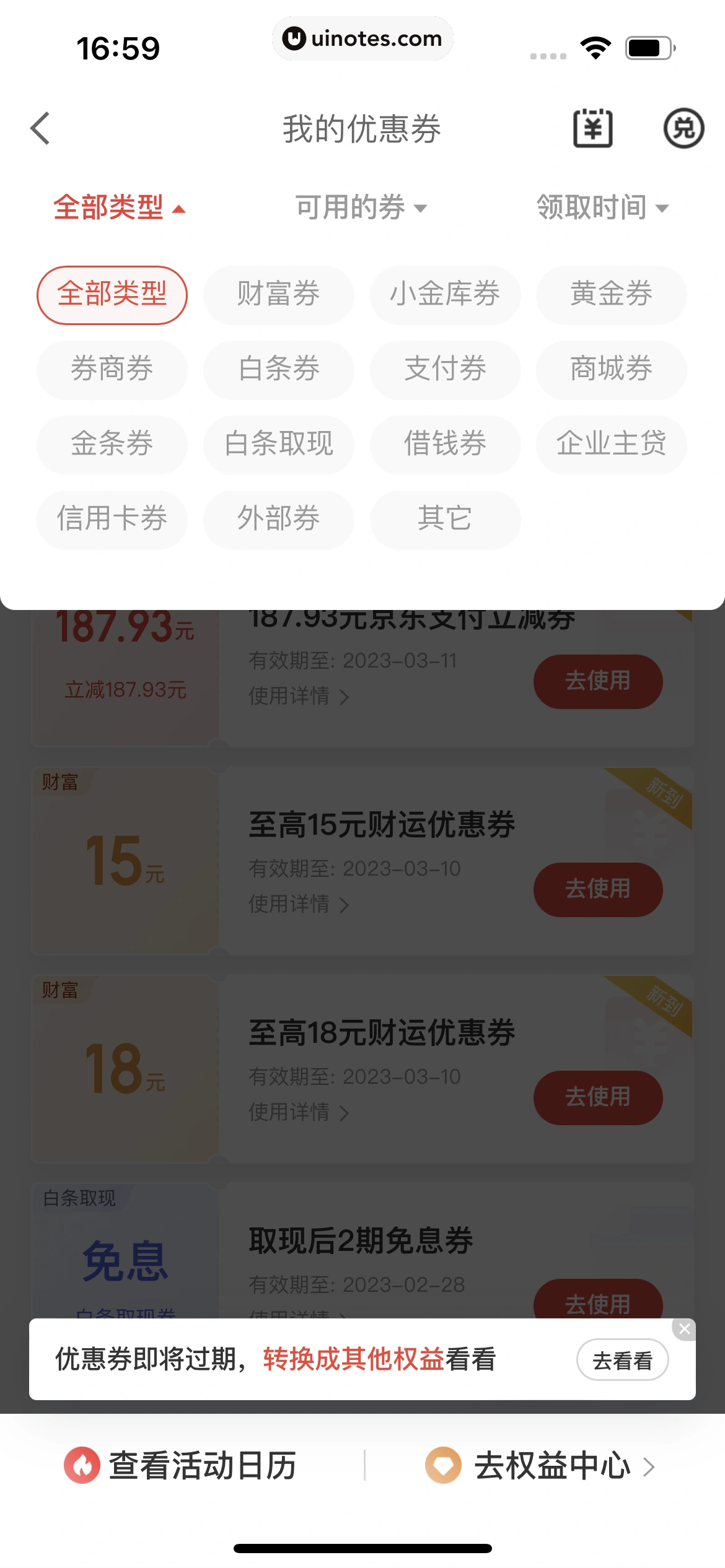Filter by 小金库券
The image size is (725, 1568).
pos(445,295)
